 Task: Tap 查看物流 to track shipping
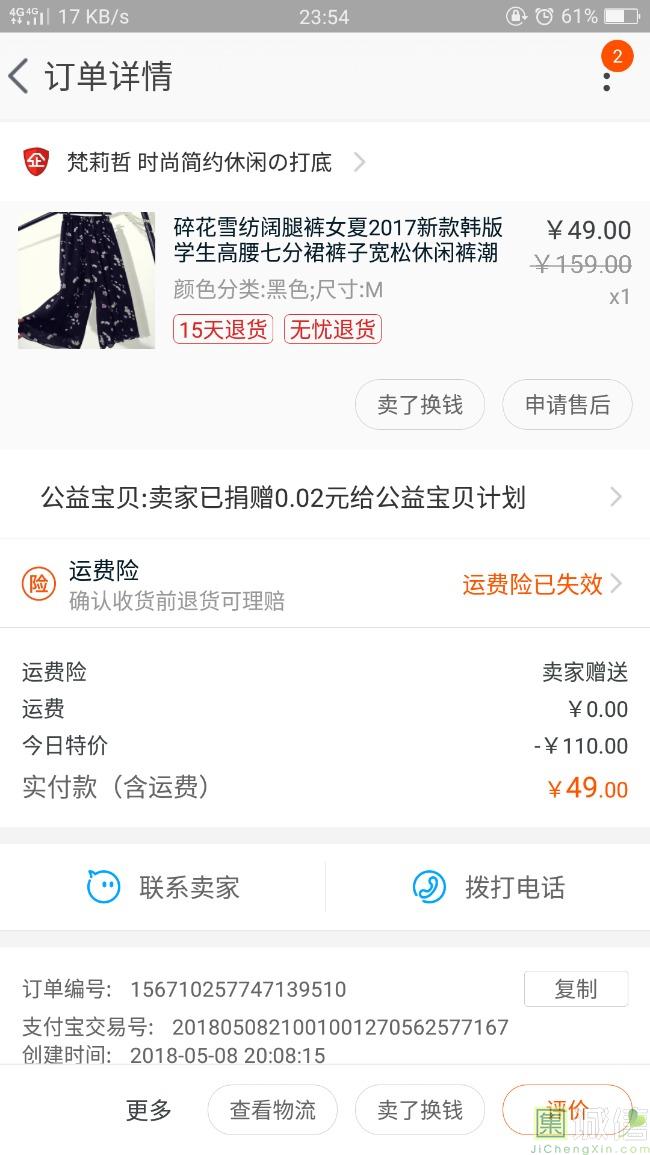click(x=272, y=1110)
